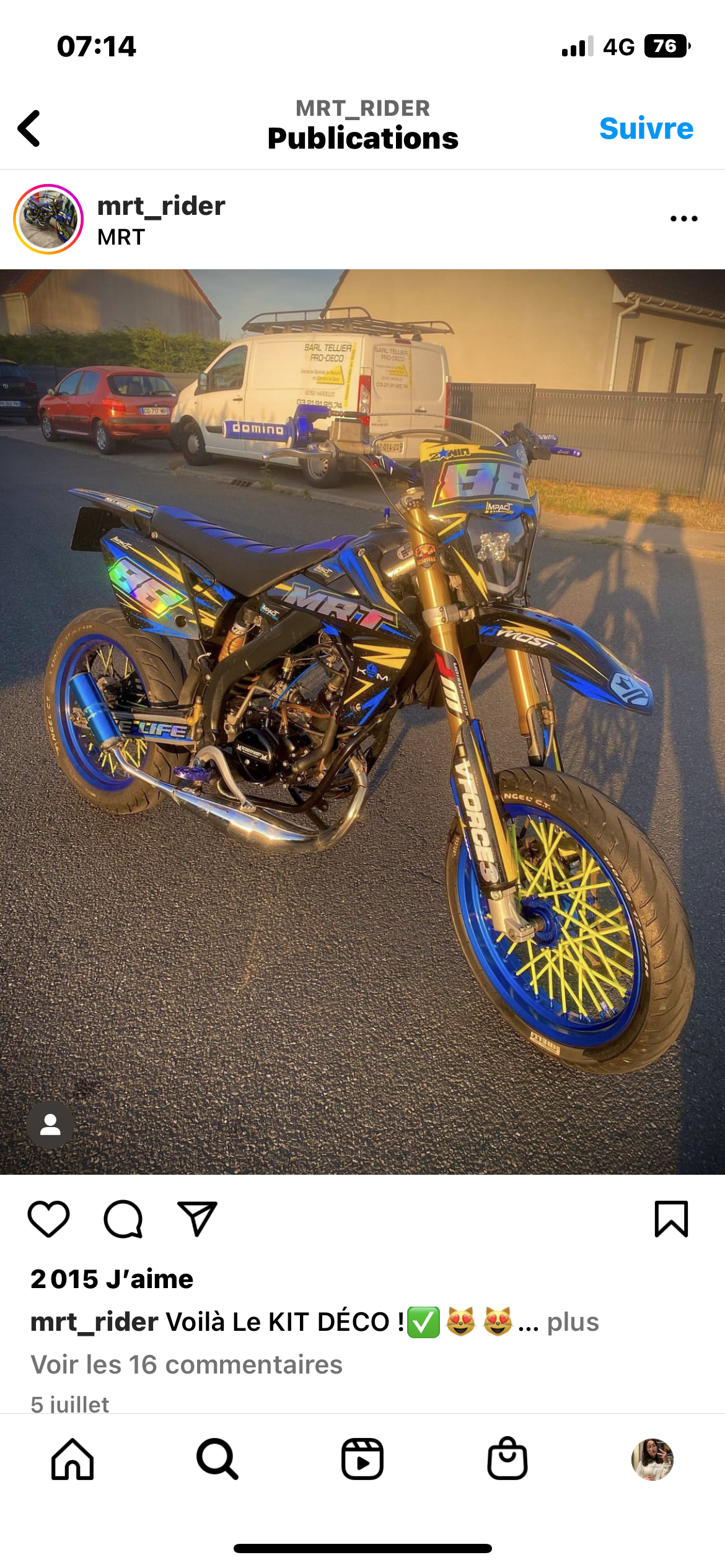Viewport: 725px width, 1568px height.
Task: Open the post's three-dot options menu
Action: click(x=683, y=219)
